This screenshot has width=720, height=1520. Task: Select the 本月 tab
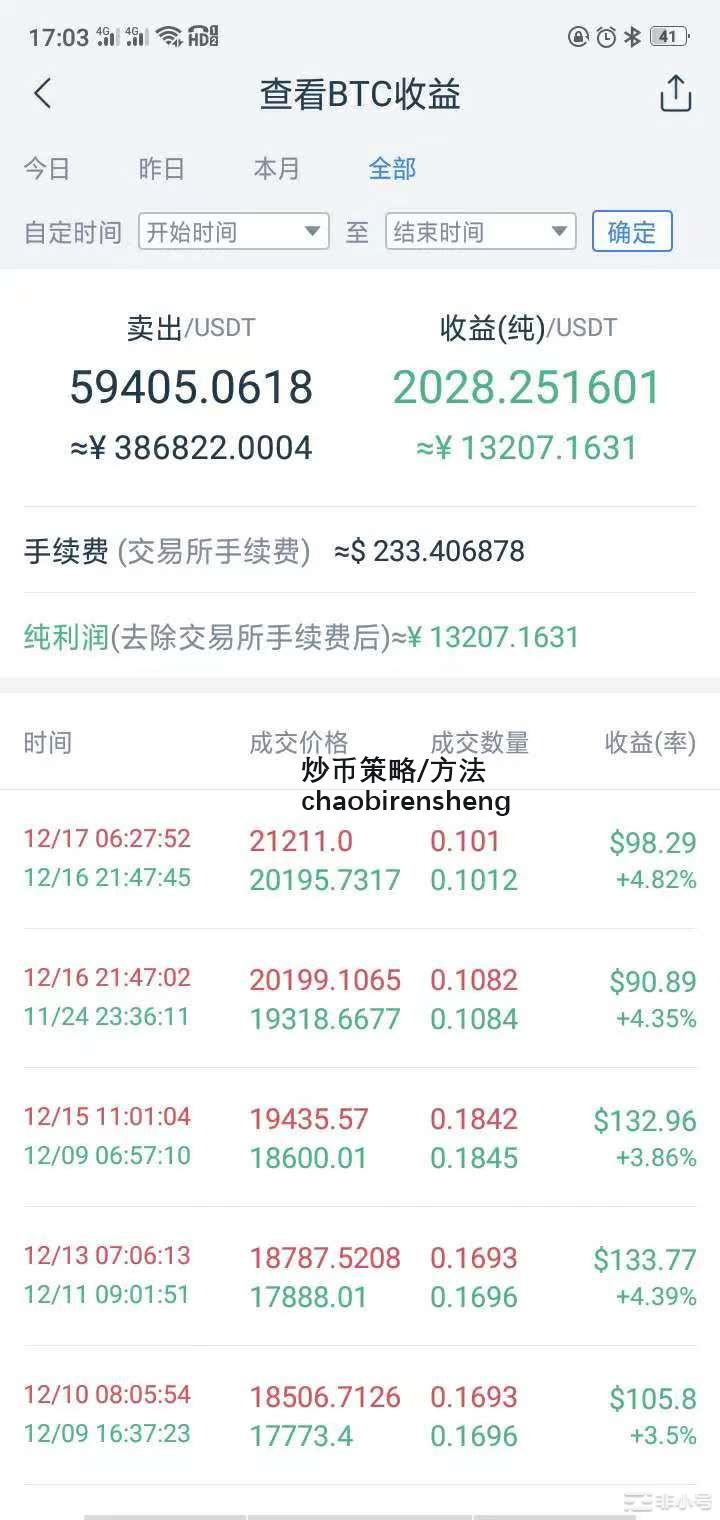pyautogui.click(x=277, y=169)
